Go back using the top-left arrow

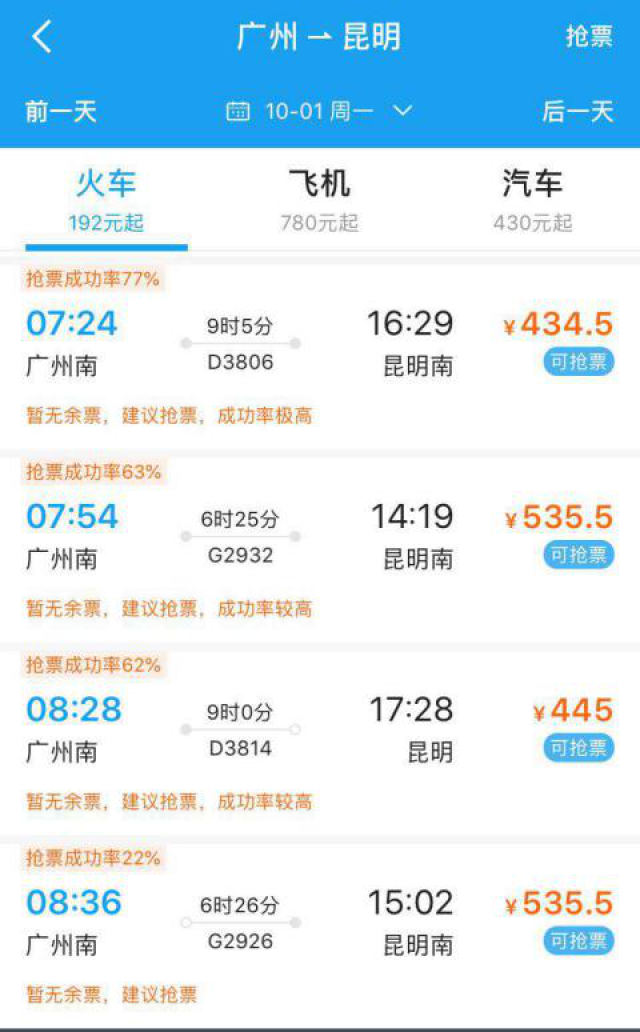(42, 37)
